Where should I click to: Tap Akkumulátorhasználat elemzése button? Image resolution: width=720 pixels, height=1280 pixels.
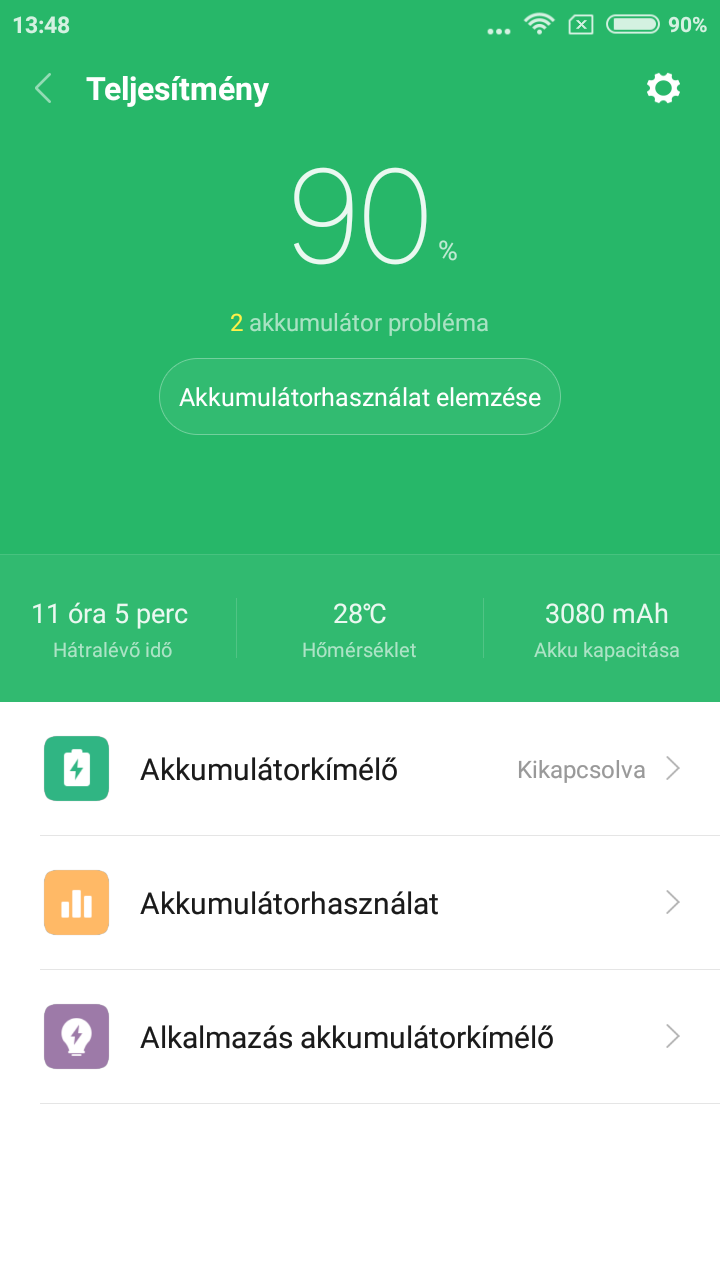pos(360,397)
